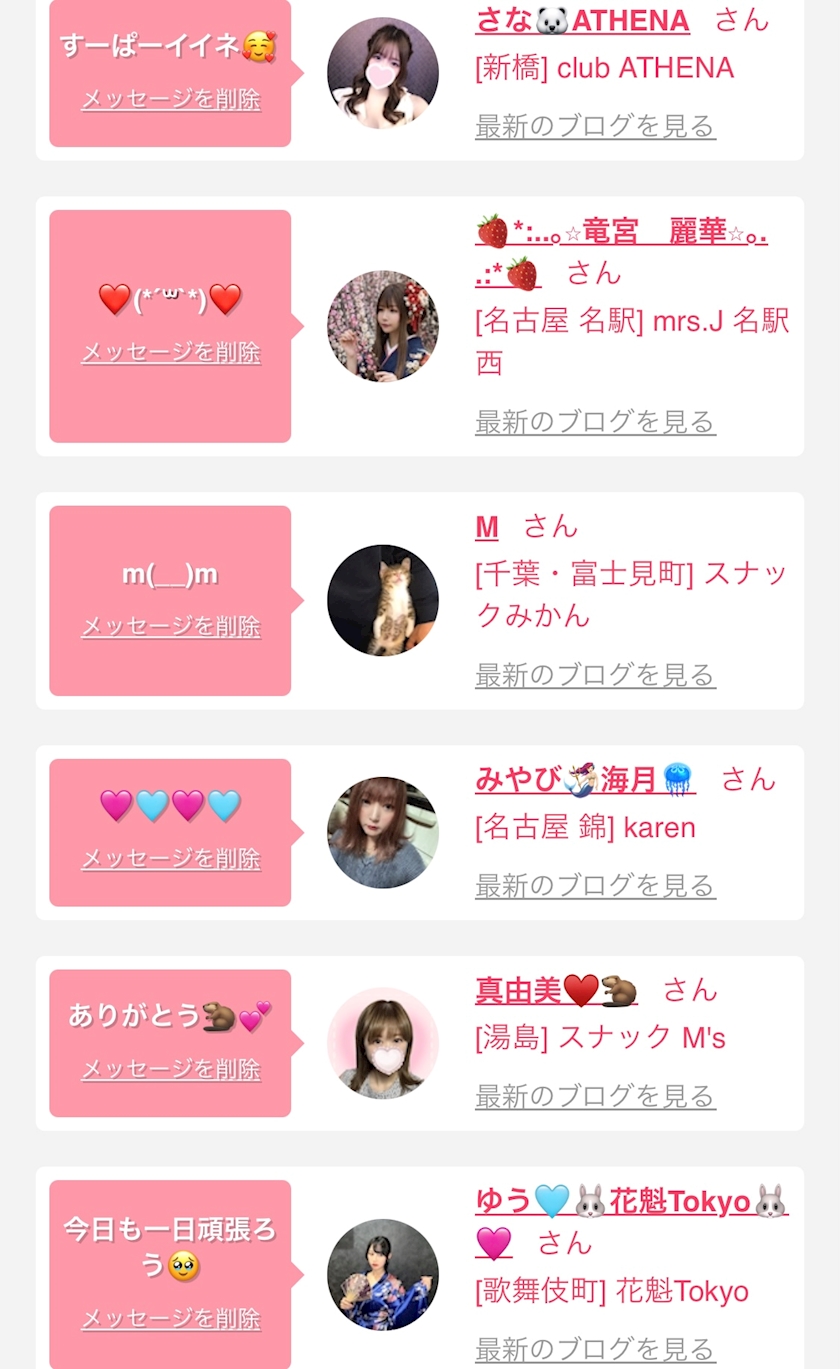View latest blog from スナックみかん's M
840x1369 pixels.
pos(595,675)
